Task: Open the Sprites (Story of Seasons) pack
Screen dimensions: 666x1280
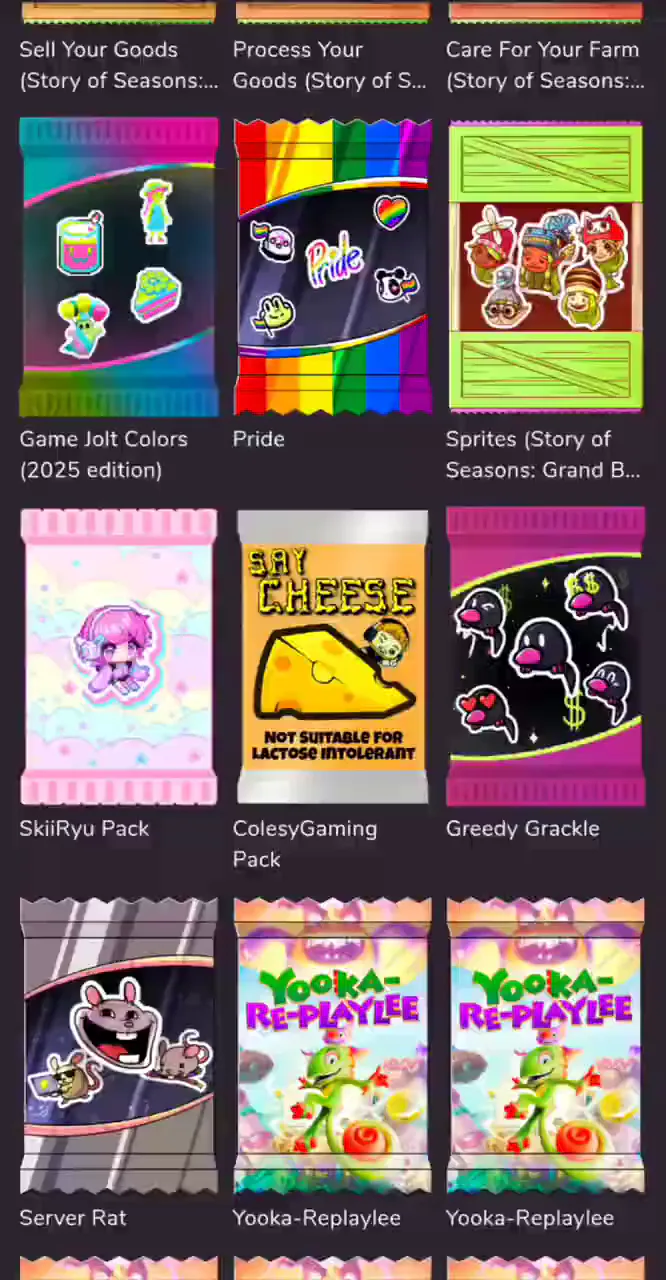Action: (545, 266)
